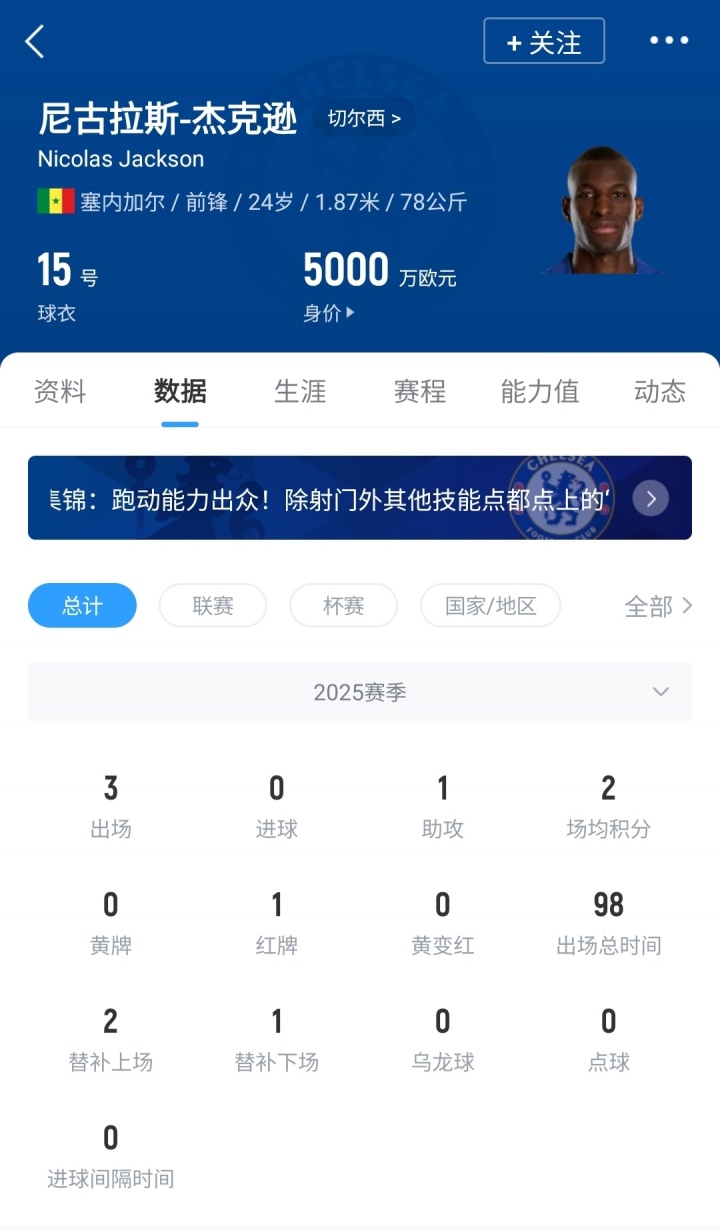
Task: Filter stats by 国家/地区
Action: tap(490, 605)
